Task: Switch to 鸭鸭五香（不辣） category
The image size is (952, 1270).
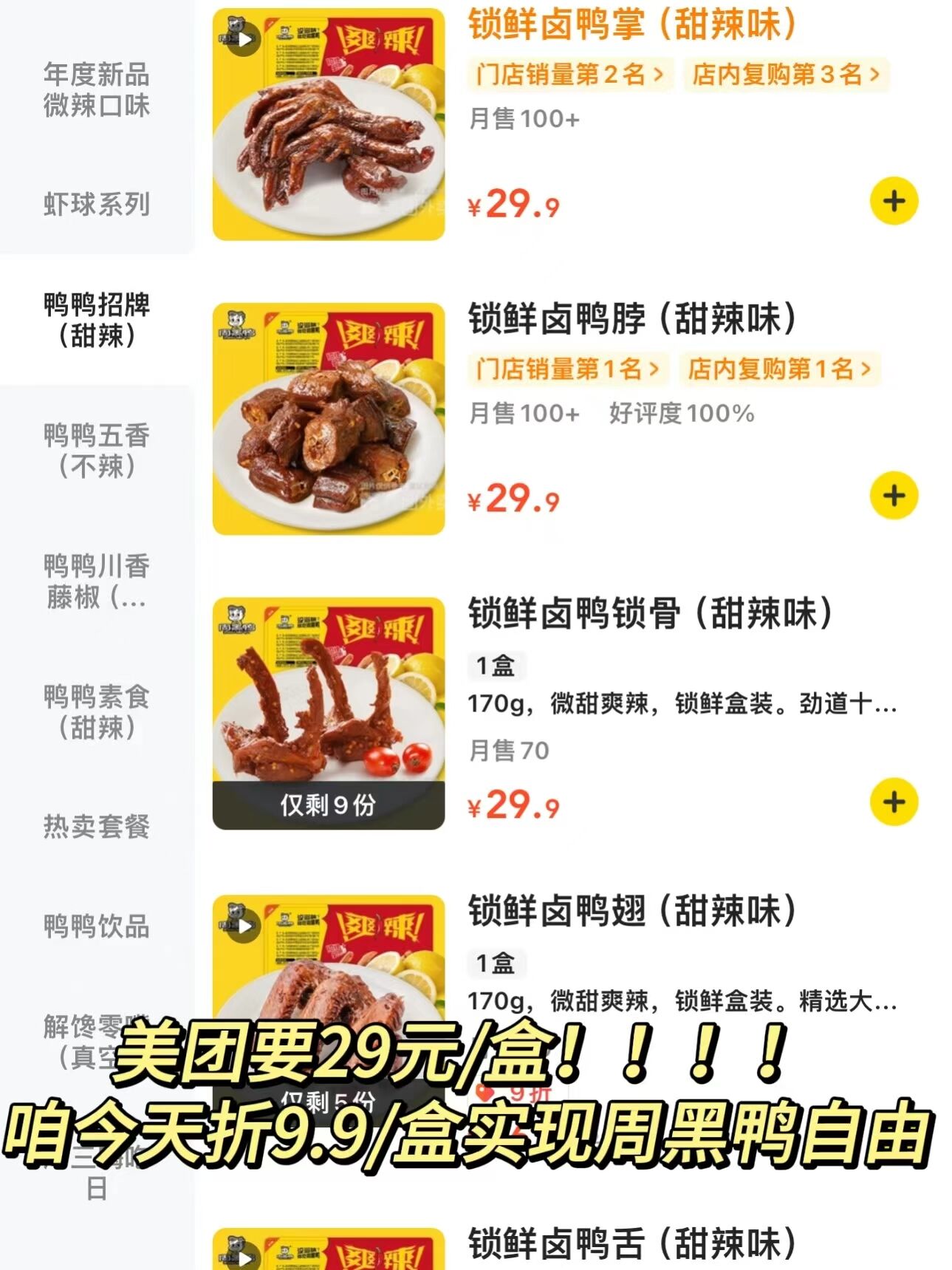Action: tap(96, 451)
